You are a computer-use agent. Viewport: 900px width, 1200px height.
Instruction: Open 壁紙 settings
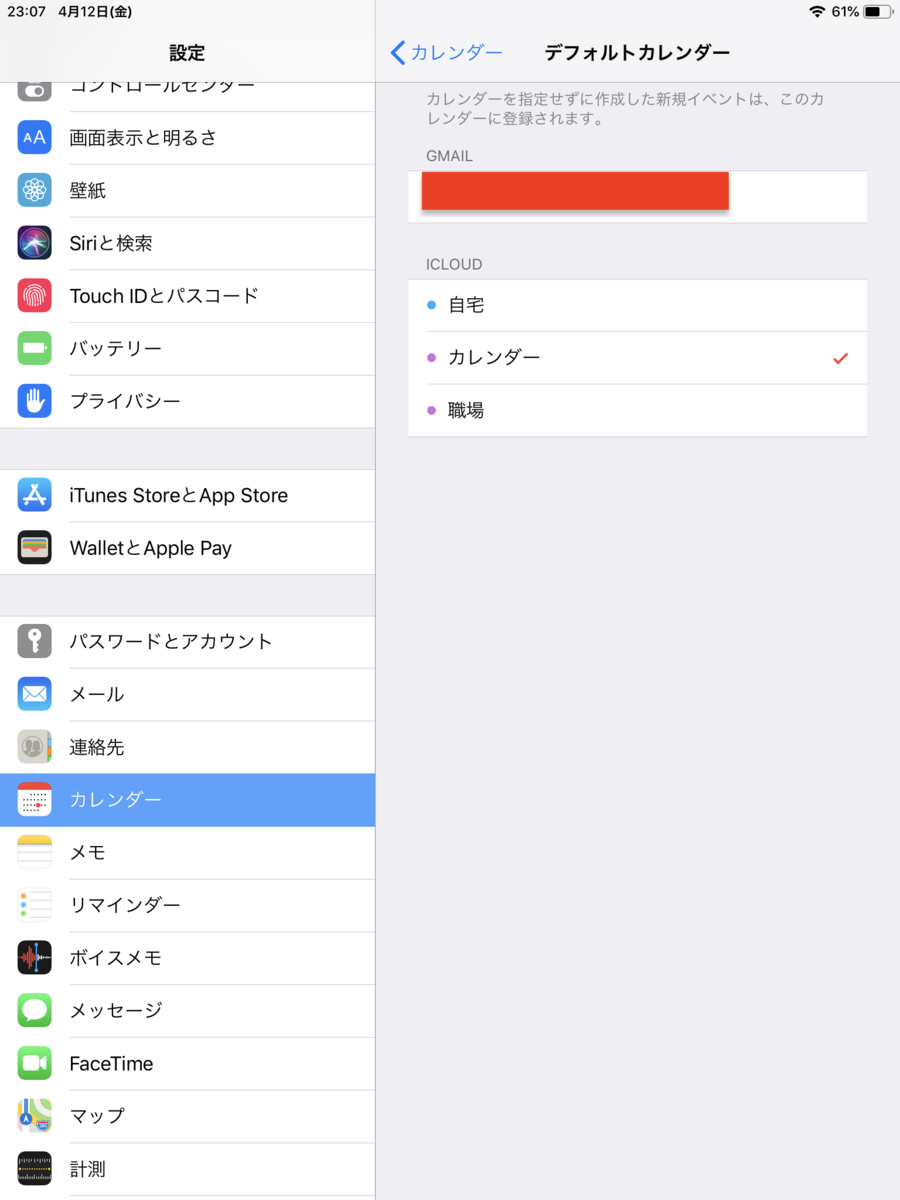click(x=188, y=191)
